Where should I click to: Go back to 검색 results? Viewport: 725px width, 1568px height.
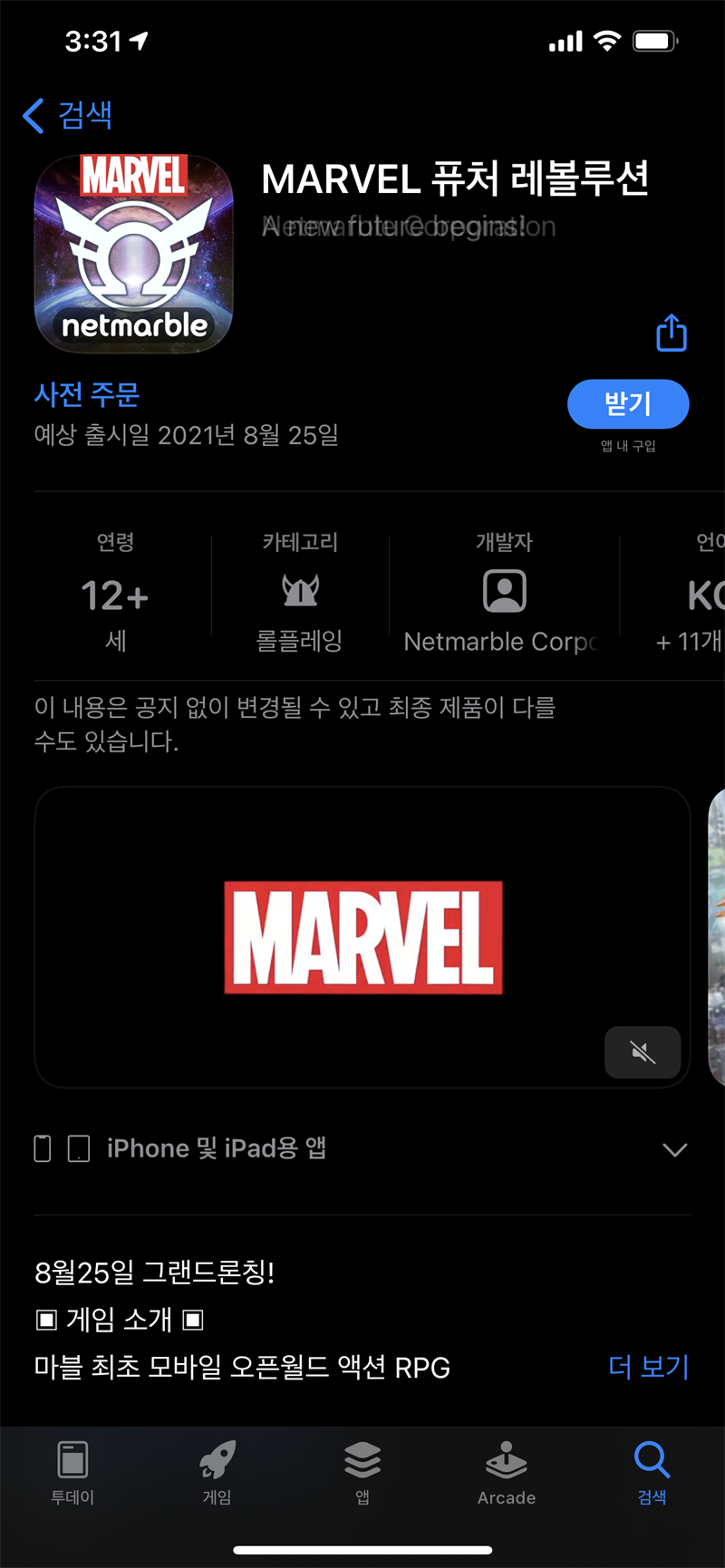[x=68, y=115]
